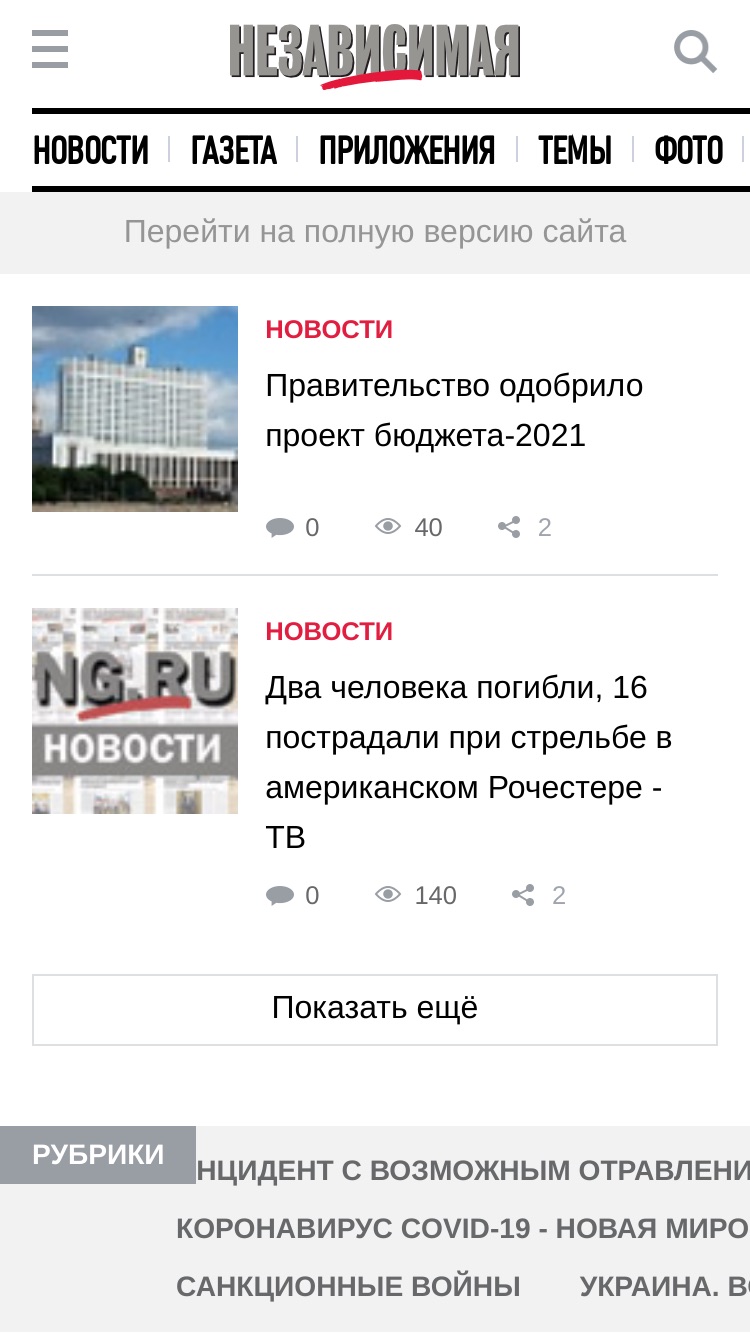Tap the government building article thumbnail
Image resolution: width=750 pixels, height=1334 pixels.
(135, 409)
